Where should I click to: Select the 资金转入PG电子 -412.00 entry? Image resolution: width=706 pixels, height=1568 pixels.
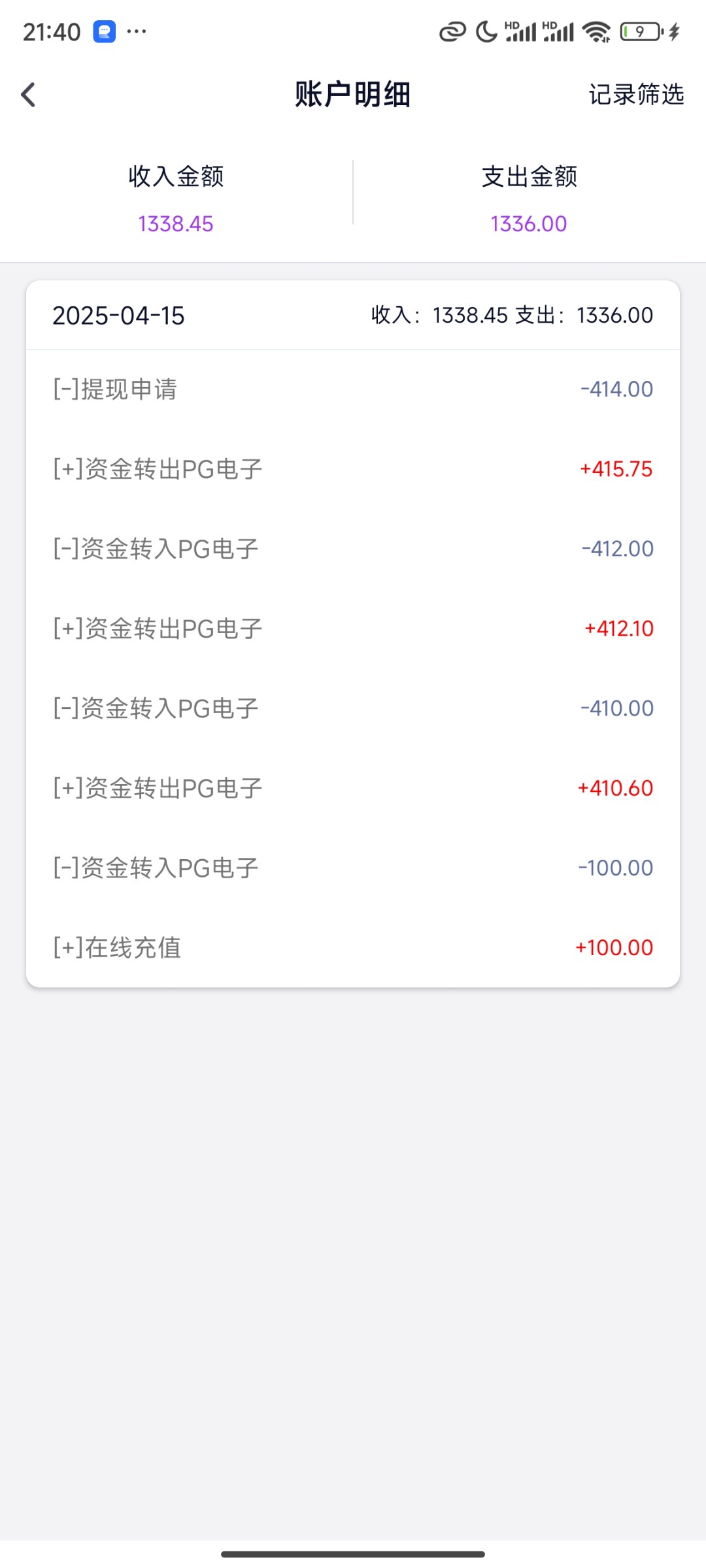353,549
